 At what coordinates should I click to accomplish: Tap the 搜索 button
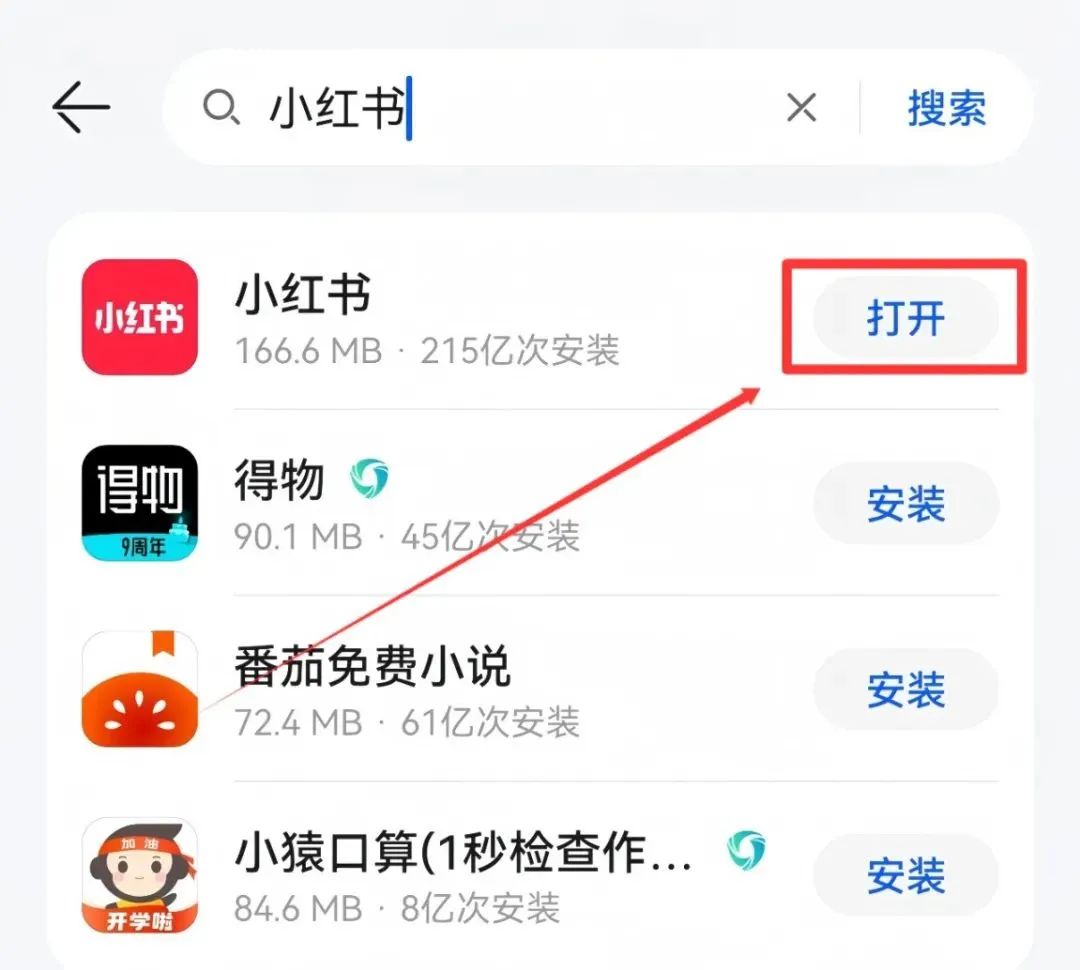pos(946,108)
